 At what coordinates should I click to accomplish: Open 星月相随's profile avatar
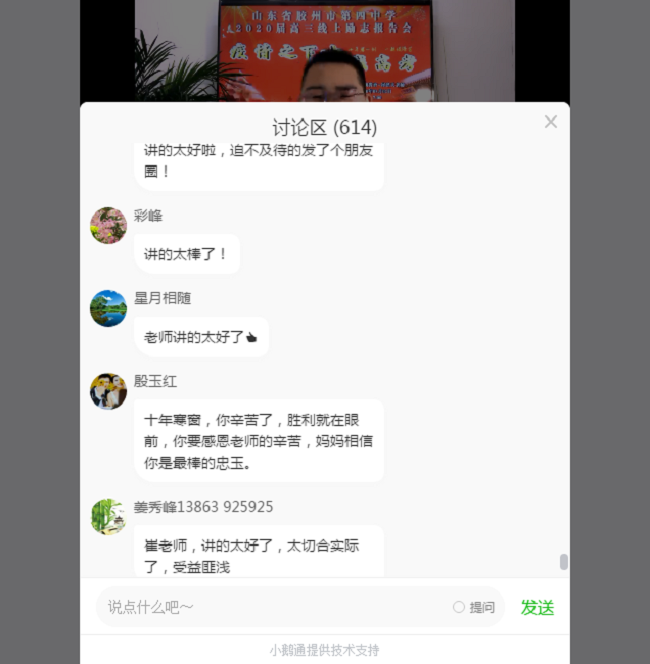click(108, 308)
